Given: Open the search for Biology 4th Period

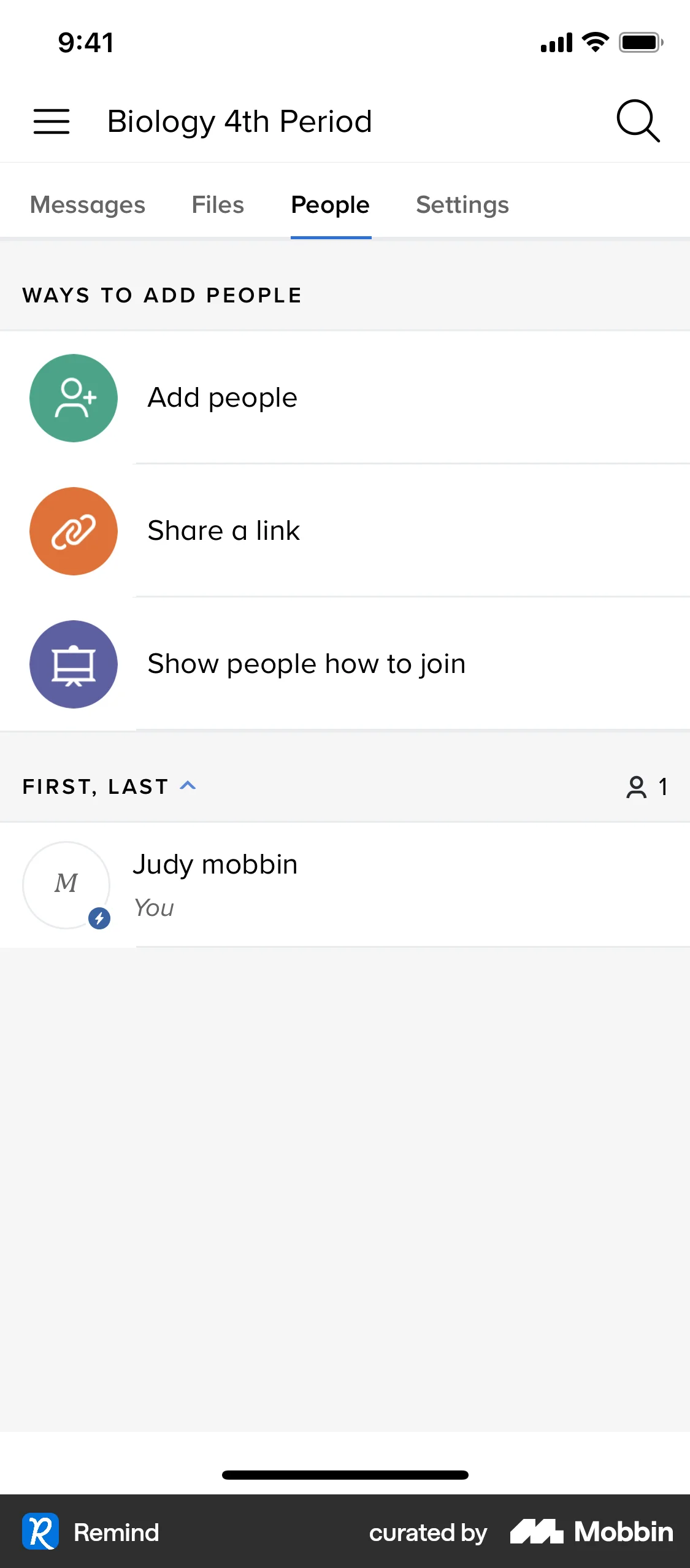Looking at the screenshot, I should (x=638, y=121).
